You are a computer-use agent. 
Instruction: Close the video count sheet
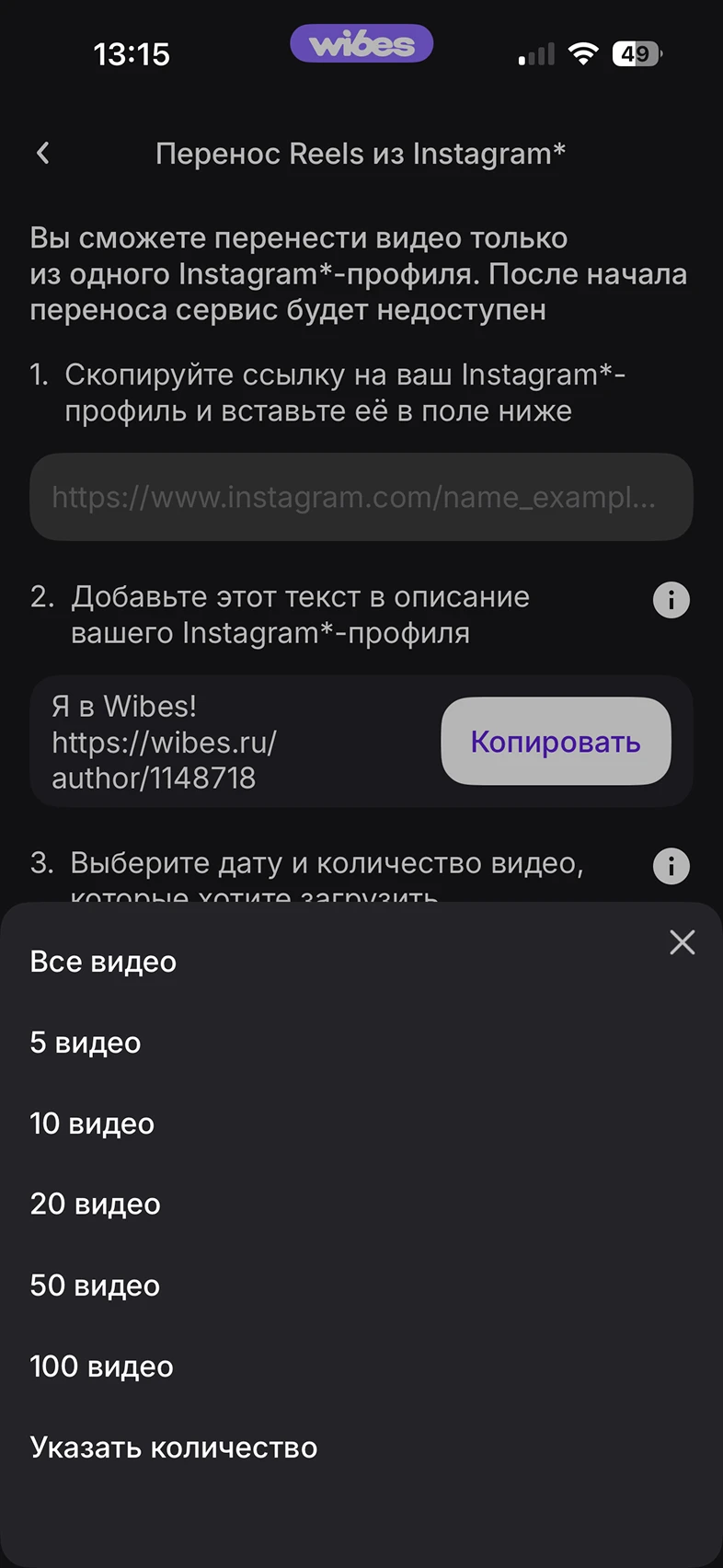683,942
